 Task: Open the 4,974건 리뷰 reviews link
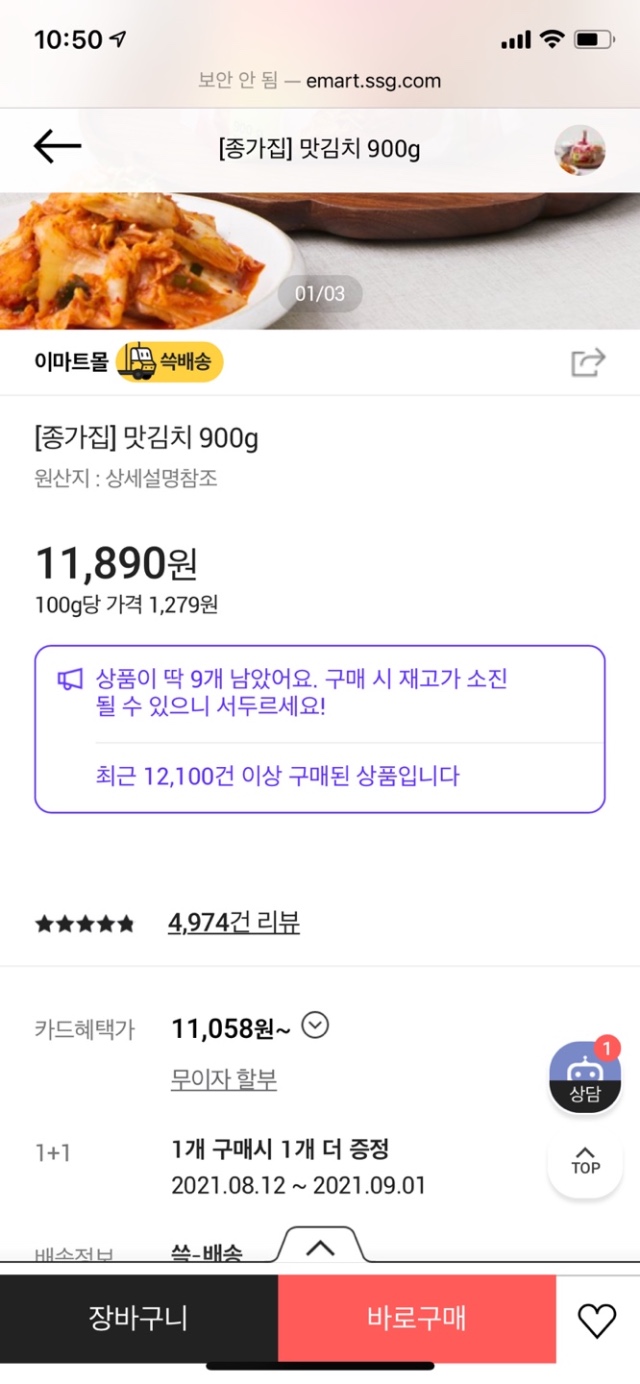233,922
